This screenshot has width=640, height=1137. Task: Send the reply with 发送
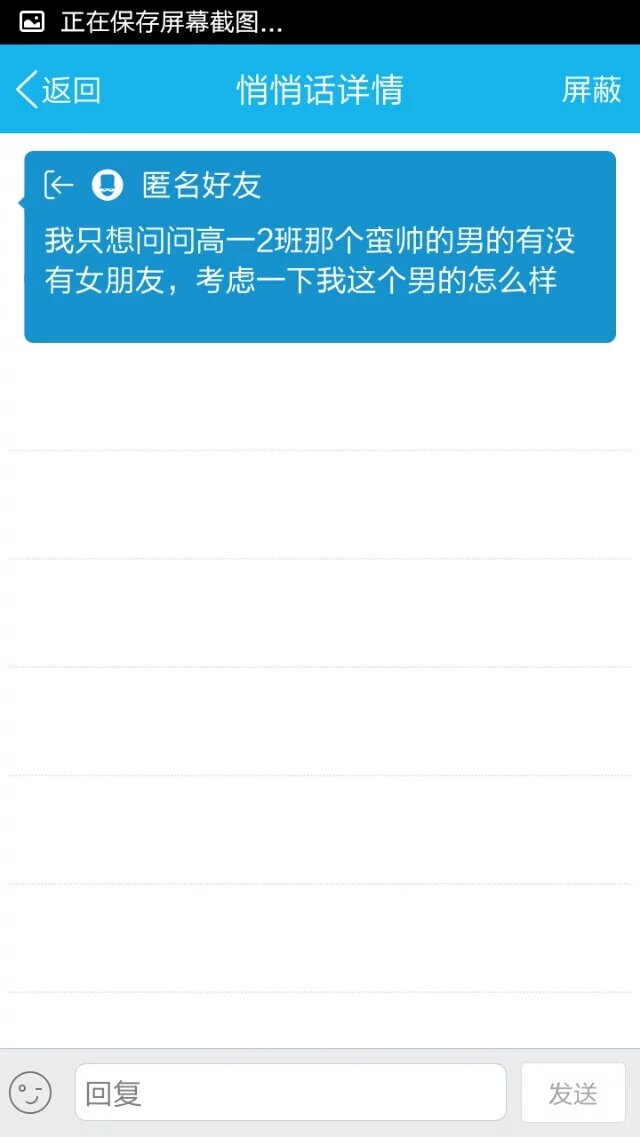pos(573,1092)
